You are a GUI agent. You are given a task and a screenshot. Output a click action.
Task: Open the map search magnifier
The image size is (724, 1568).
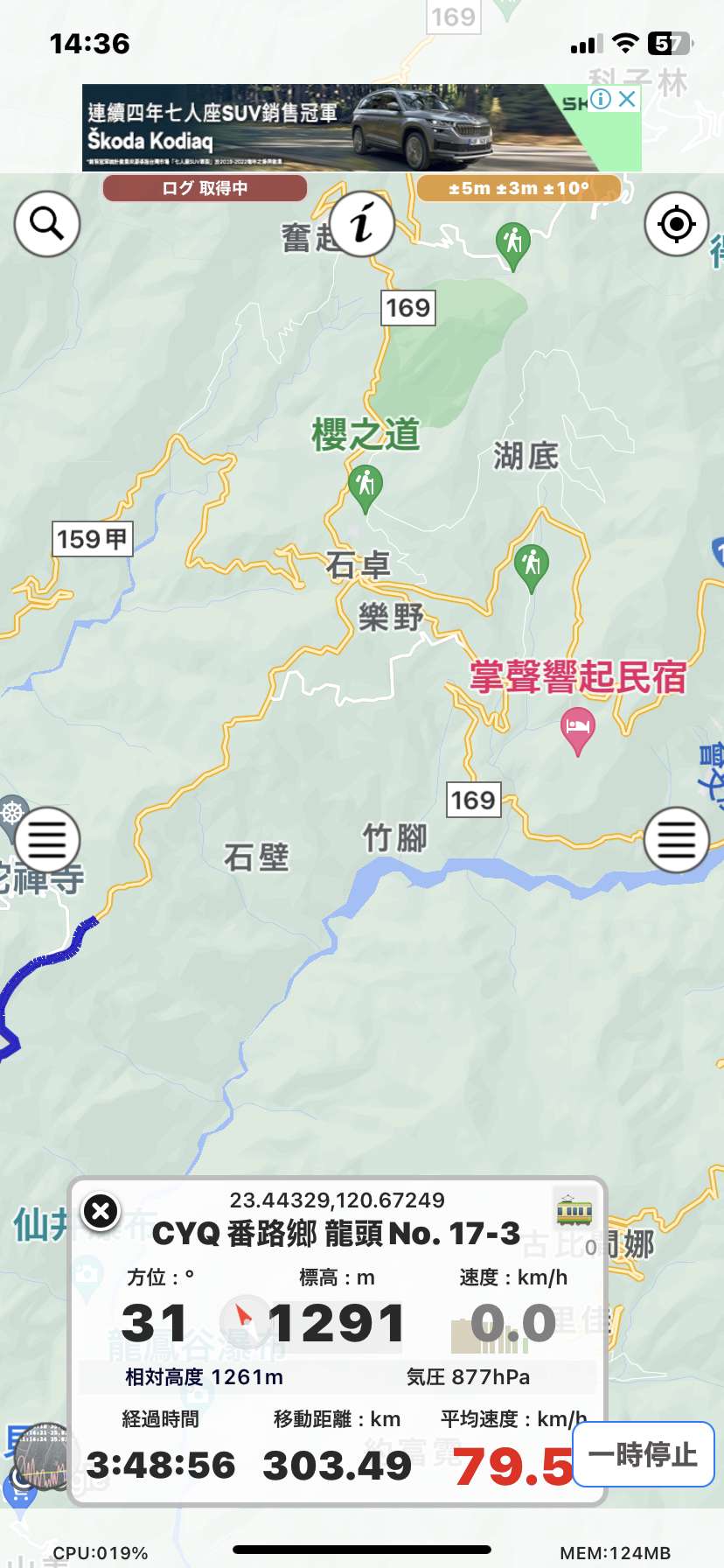pyautogui.click(x=47, y=224)
